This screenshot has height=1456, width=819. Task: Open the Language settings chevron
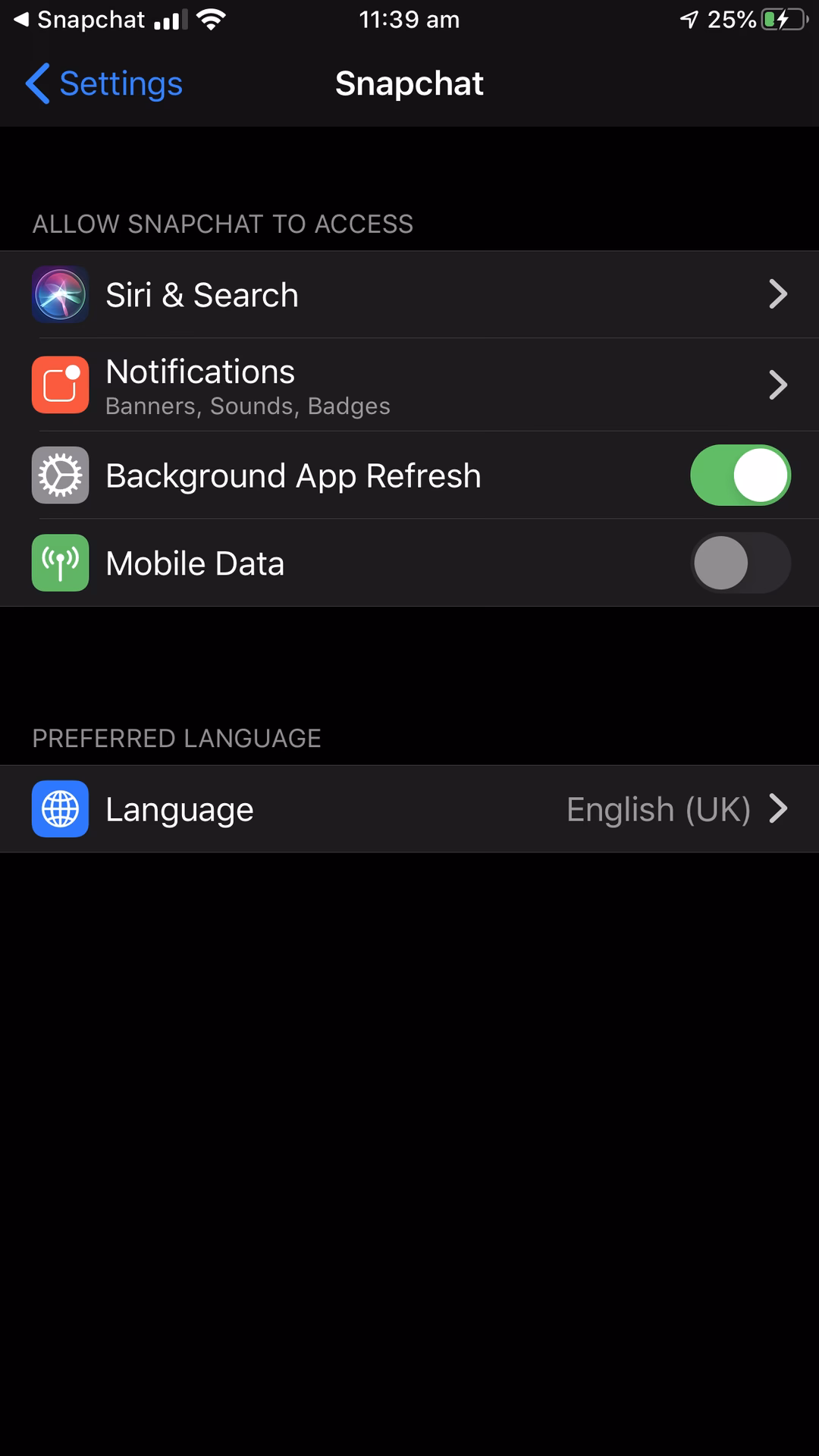(x=778, y=808)
